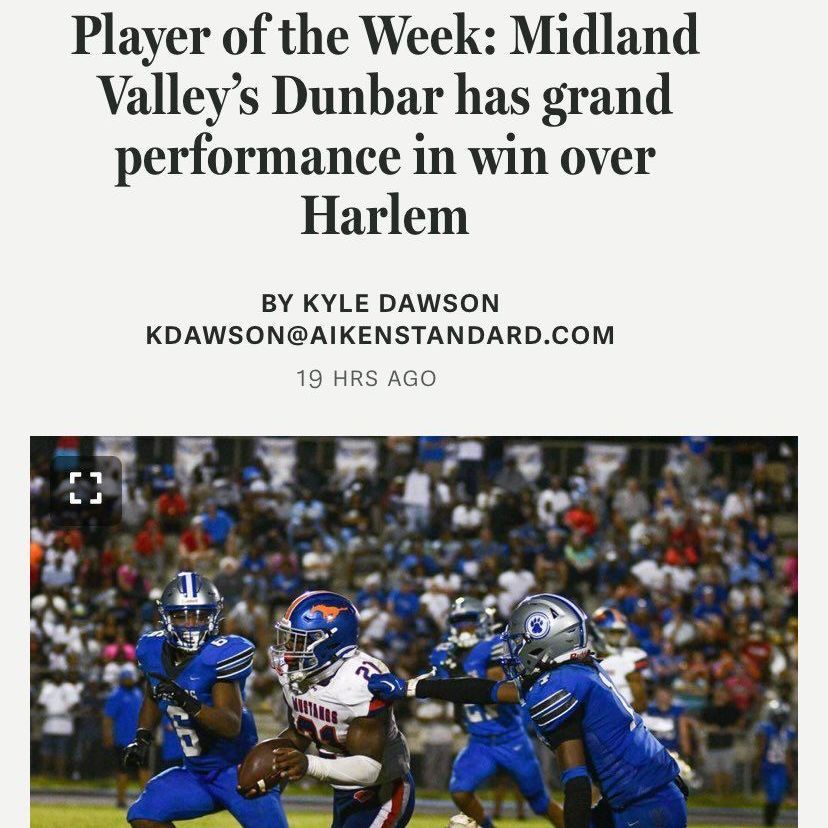Expand the football photo to fullscreen

[x=86, y=489]
